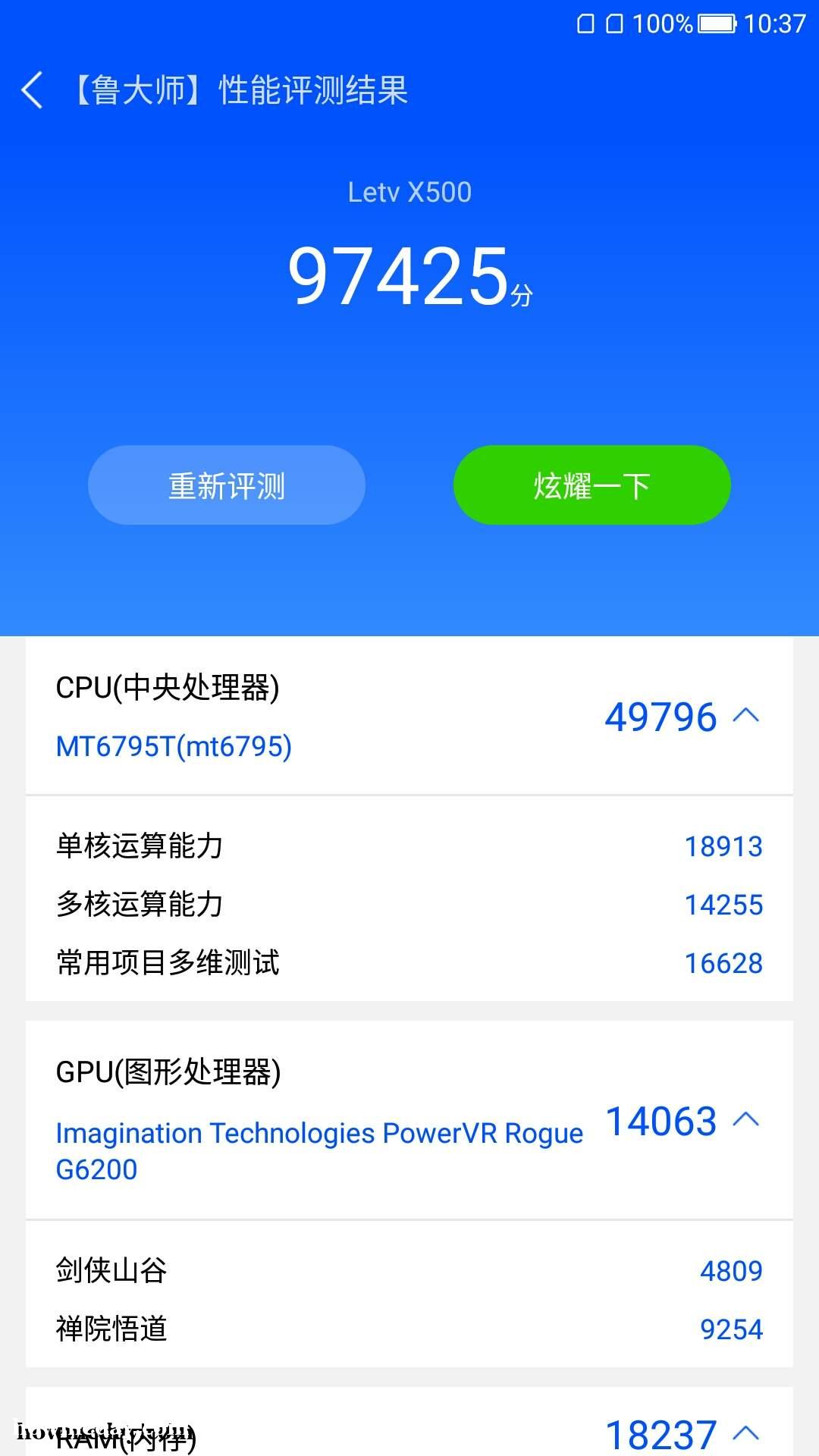Image resolution: width=819 pixels, height=1456 pixels.
Task: Go back using the top-left arrow
Action: pyautogui.click(x=32, y=91)
